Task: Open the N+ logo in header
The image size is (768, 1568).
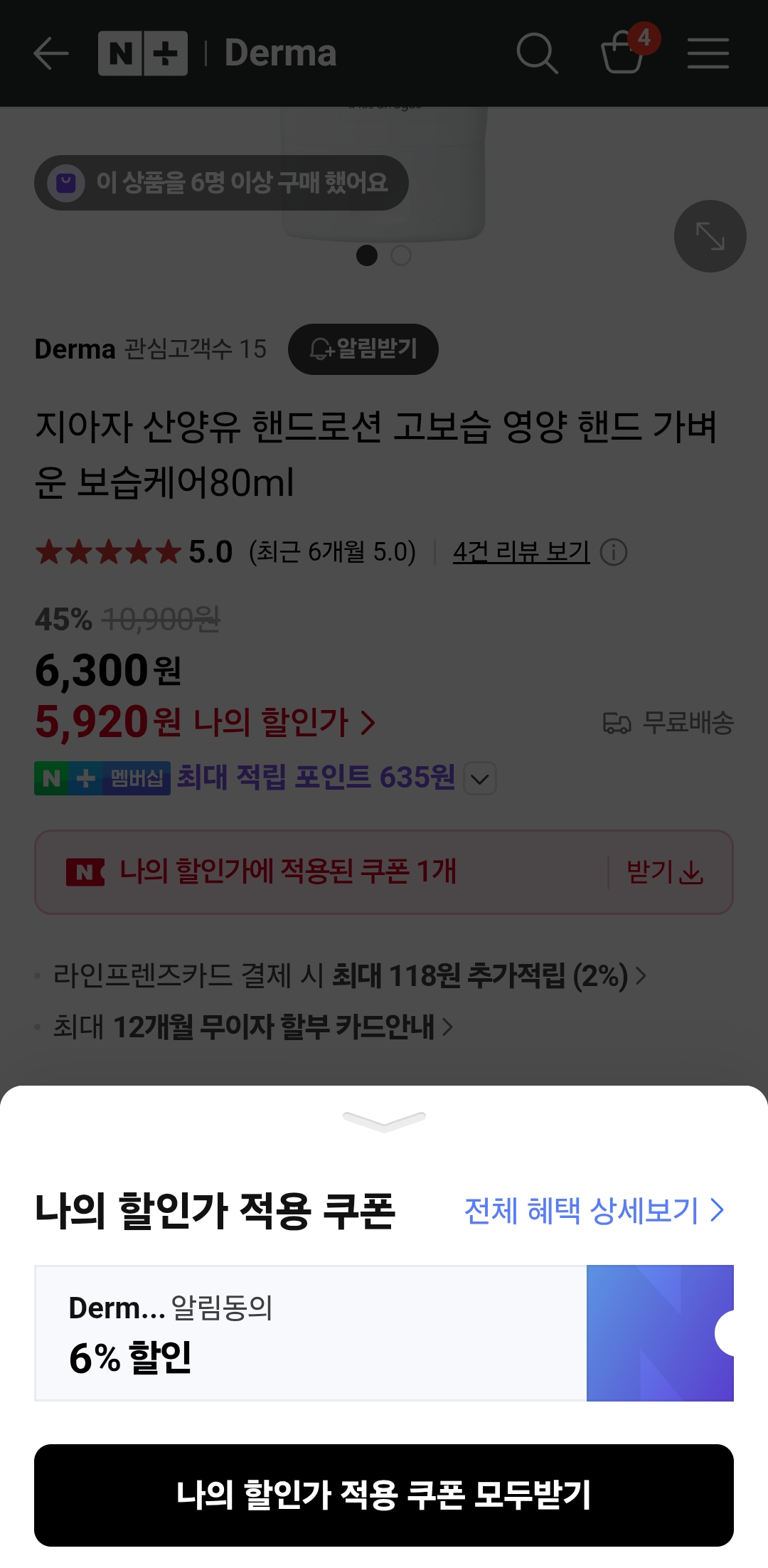Action: tap(143, 53)
